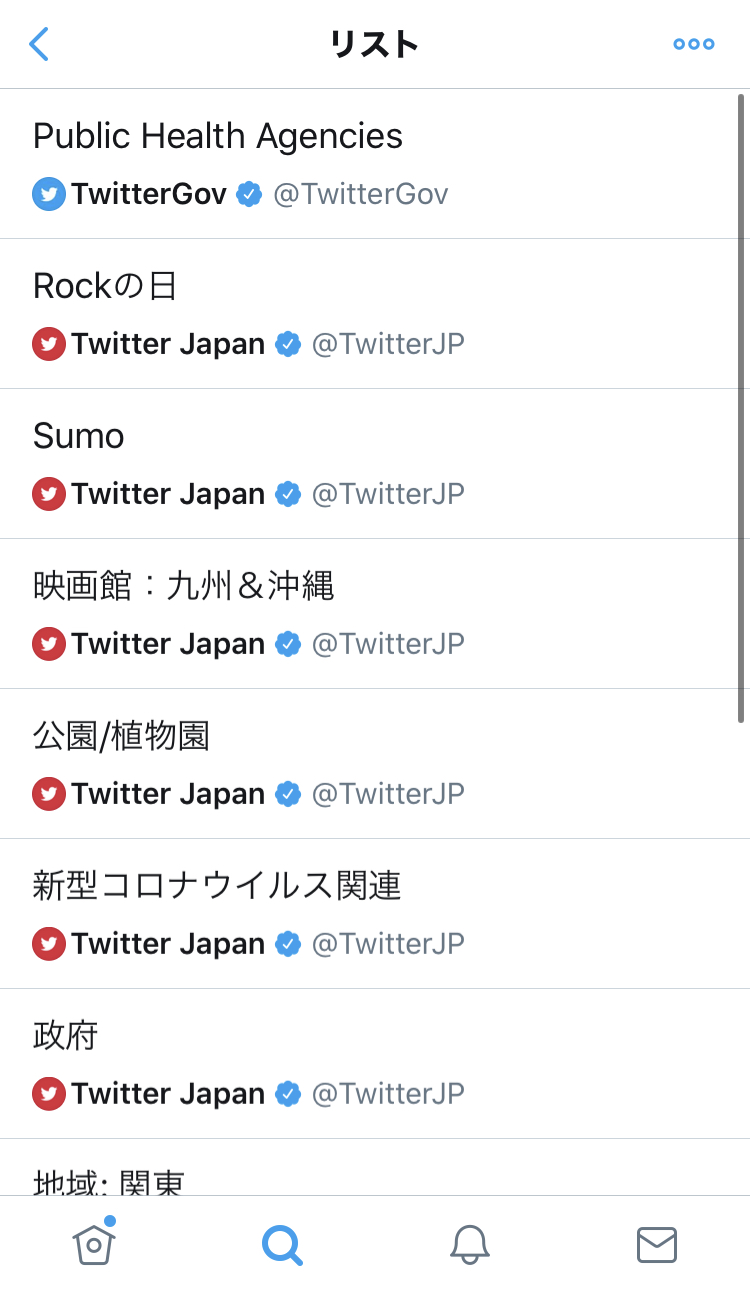The height and width of the screenshot is (1294, 750).
Task: Go back from the リスト screen
Action: coord(39,44)
